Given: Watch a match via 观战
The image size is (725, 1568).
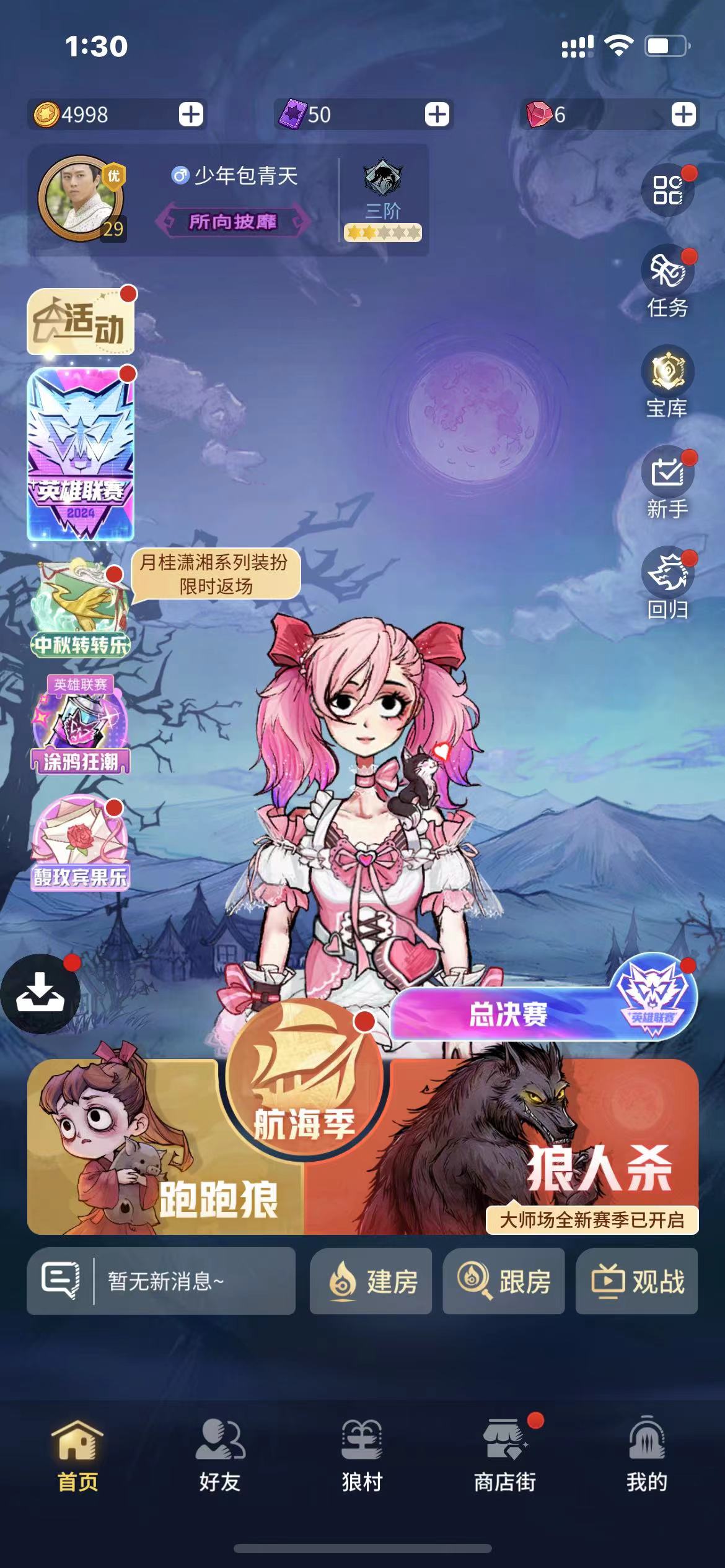Looking at the screenshot, I should click(636, 1281).
